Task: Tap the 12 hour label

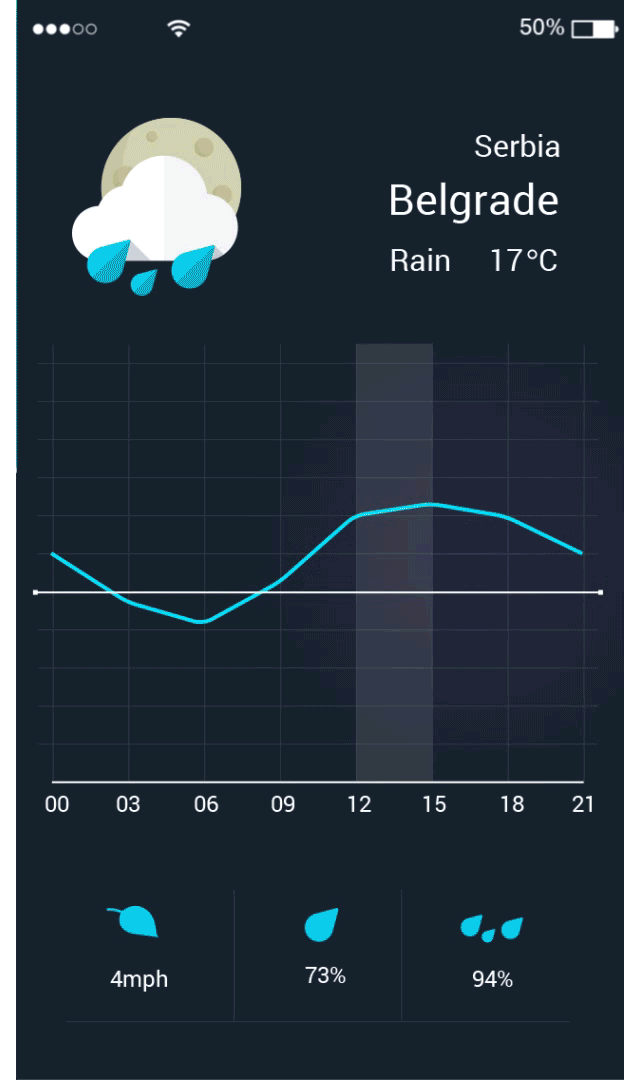Action: coord(359,805)
